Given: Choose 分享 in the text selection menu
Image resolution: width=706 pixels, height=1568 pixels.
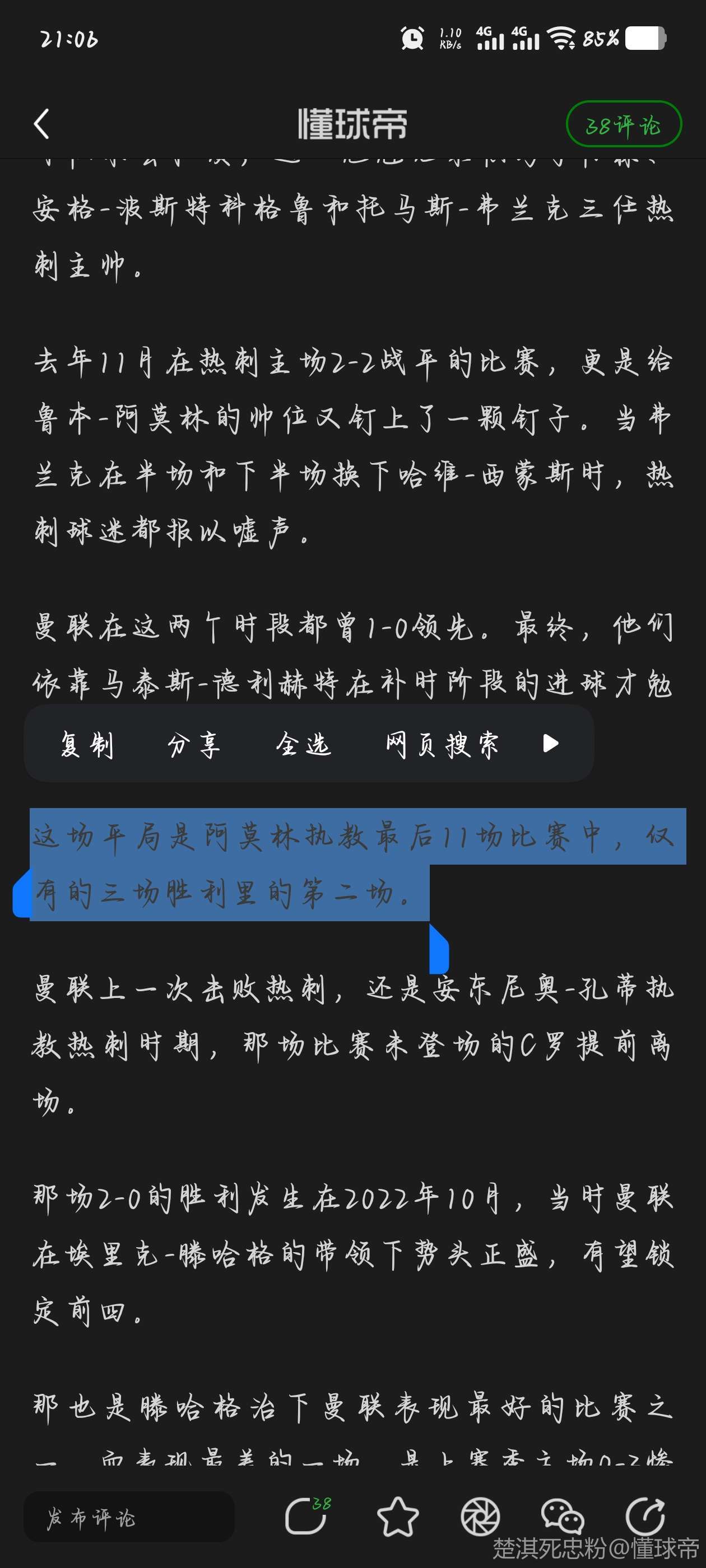Looking at the screenshot, I should point(194,744).
